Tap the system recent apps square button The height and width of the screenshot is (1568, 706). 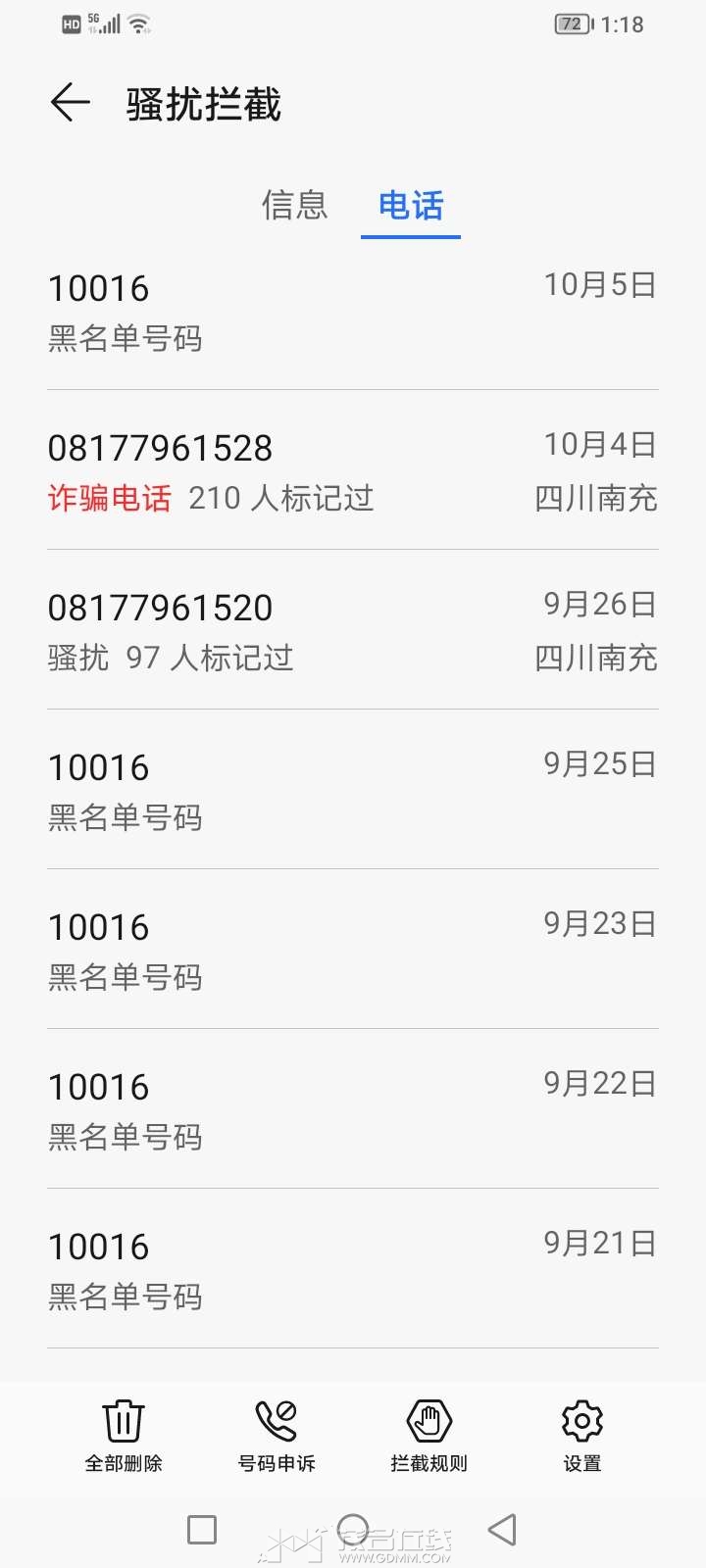(x=202, y=1530)
